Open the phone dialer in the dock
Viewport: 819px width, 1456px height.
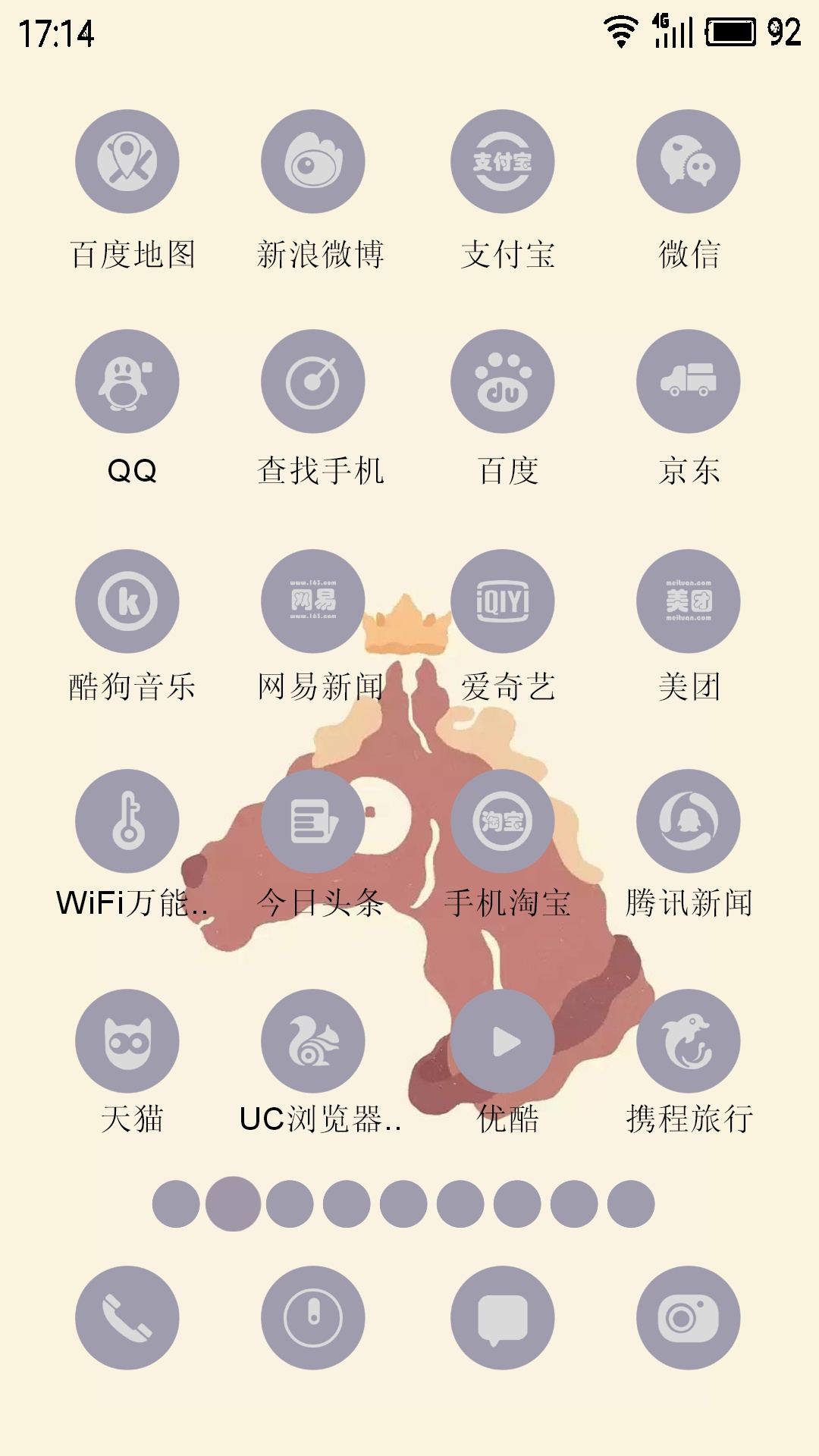point(127,1318)
